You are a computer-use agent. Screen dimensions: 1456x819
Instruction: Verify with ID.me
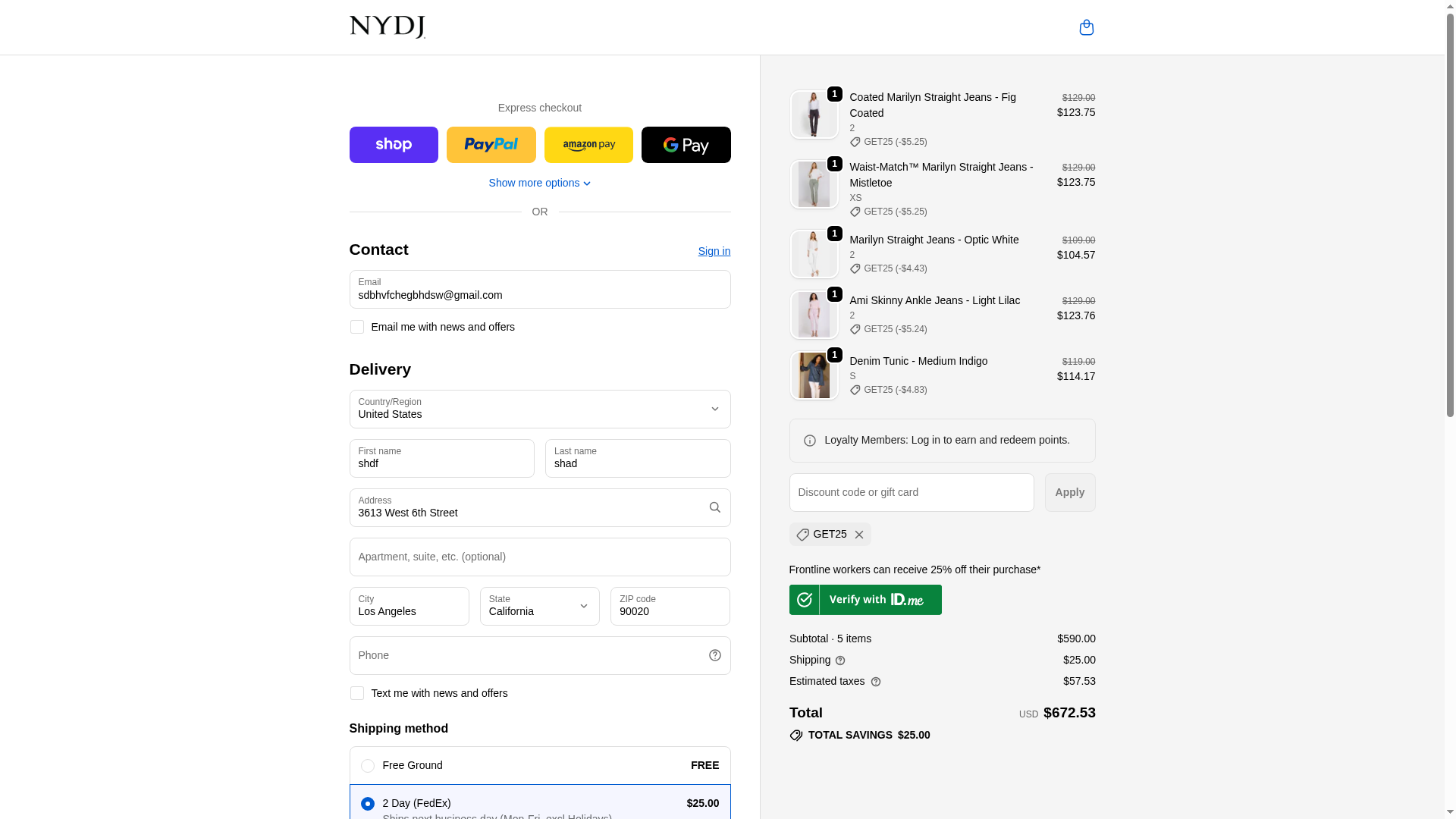[x=865, y=600]
